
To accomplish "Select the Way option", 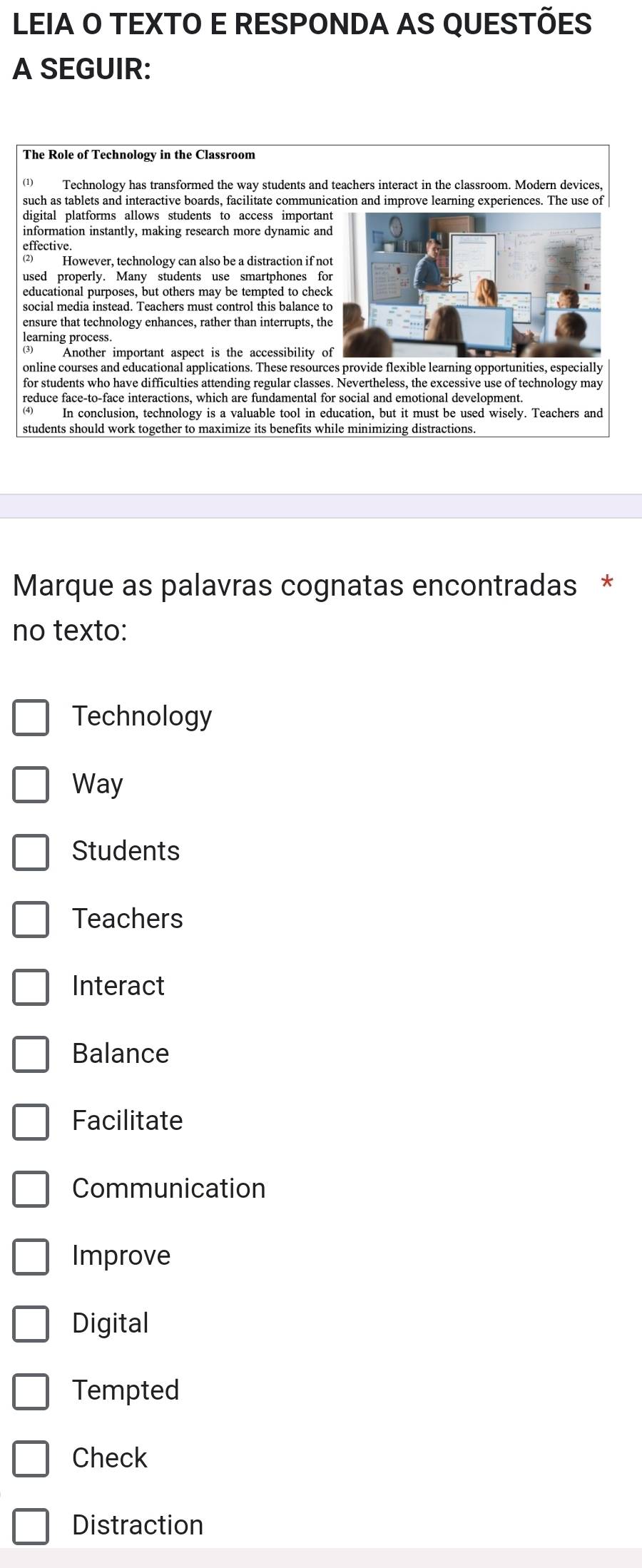I will coord(31,785).
